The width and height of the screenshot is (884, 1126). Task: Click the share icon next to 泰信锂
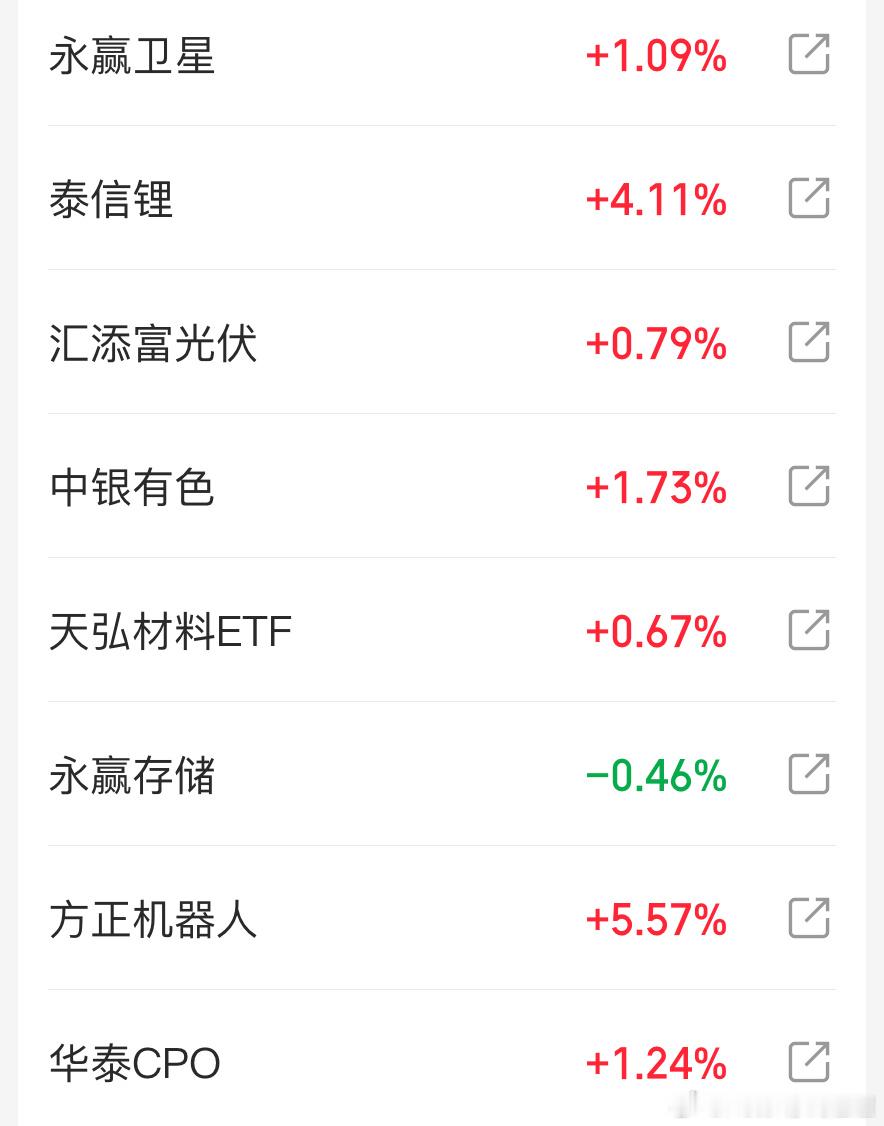(x=811, y=199)
